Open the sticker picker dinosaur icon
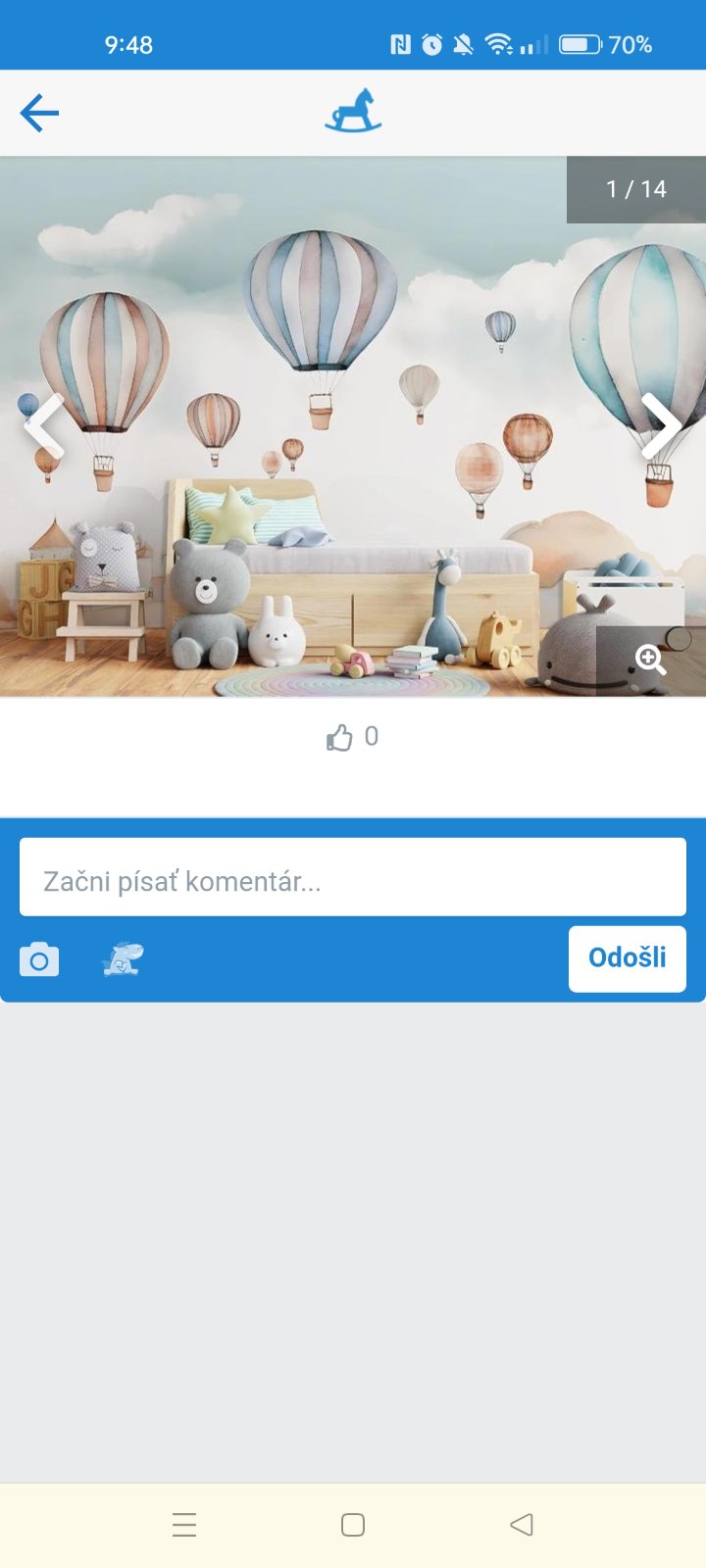706x1568 pixels. pyautogui.click(x=124, y=959)
